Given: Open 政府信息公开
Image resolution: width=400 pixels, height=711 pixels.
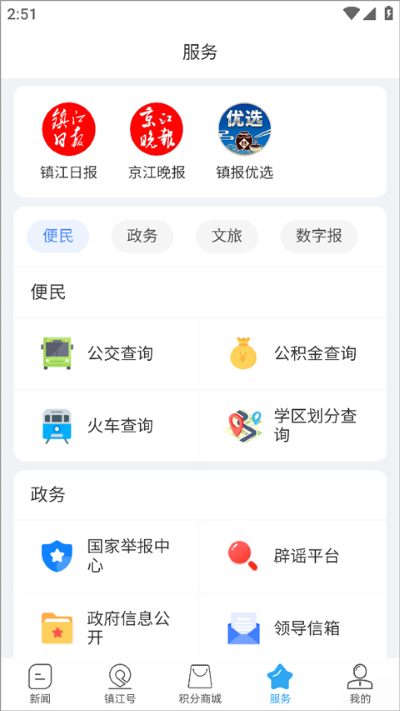Looking at the screenshot, I should click(107, 628).
